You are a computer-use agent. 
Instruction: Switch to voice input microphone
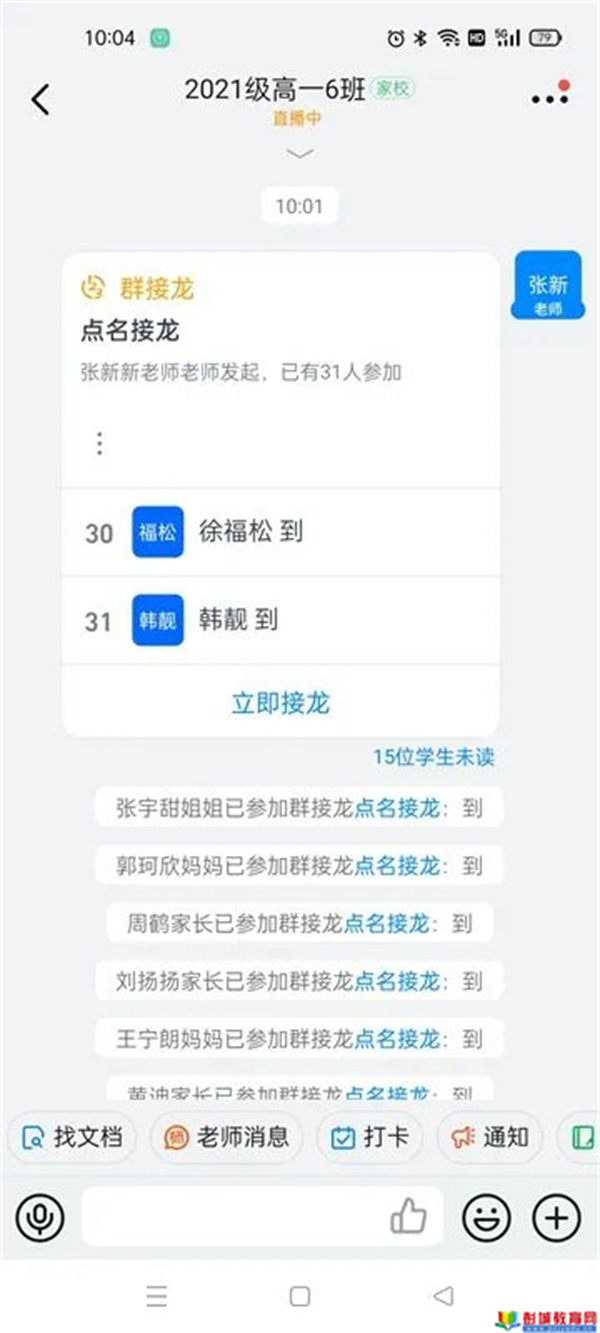coord(40,1217)
